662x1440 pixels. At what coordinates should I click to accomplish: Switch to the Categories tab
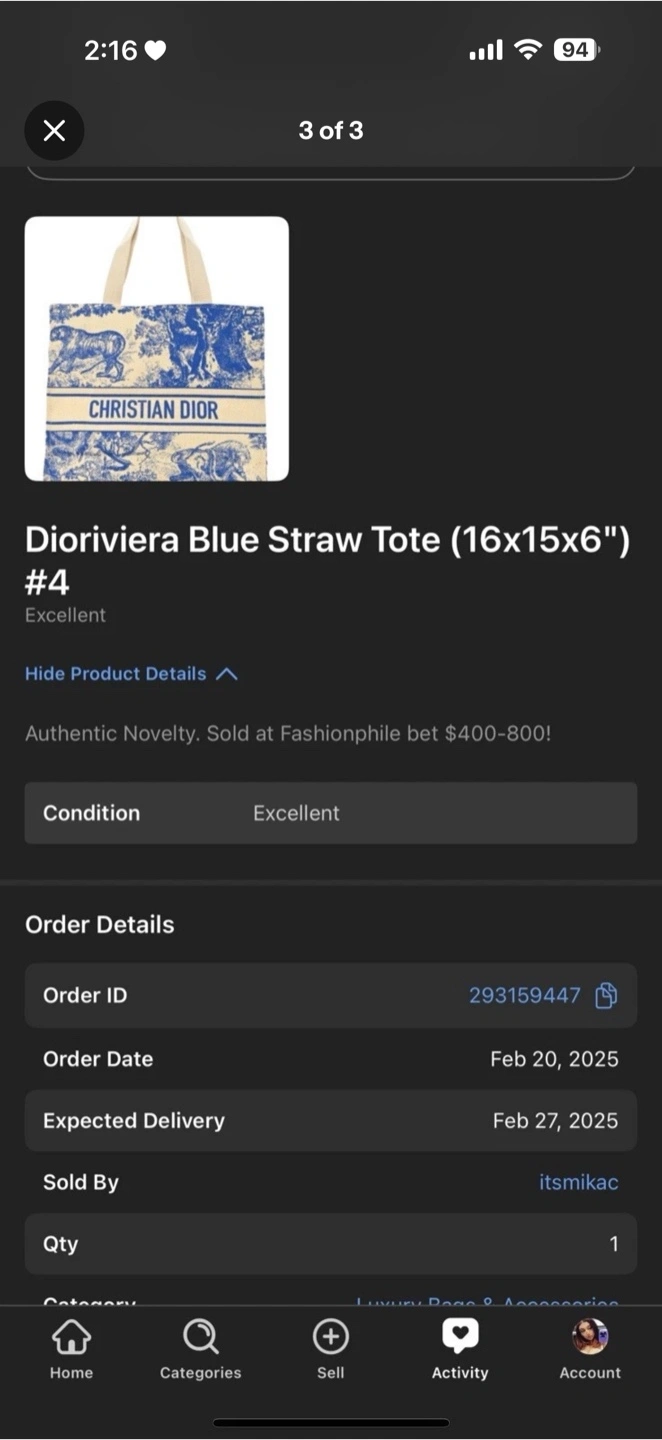(x=200, y=1350)
